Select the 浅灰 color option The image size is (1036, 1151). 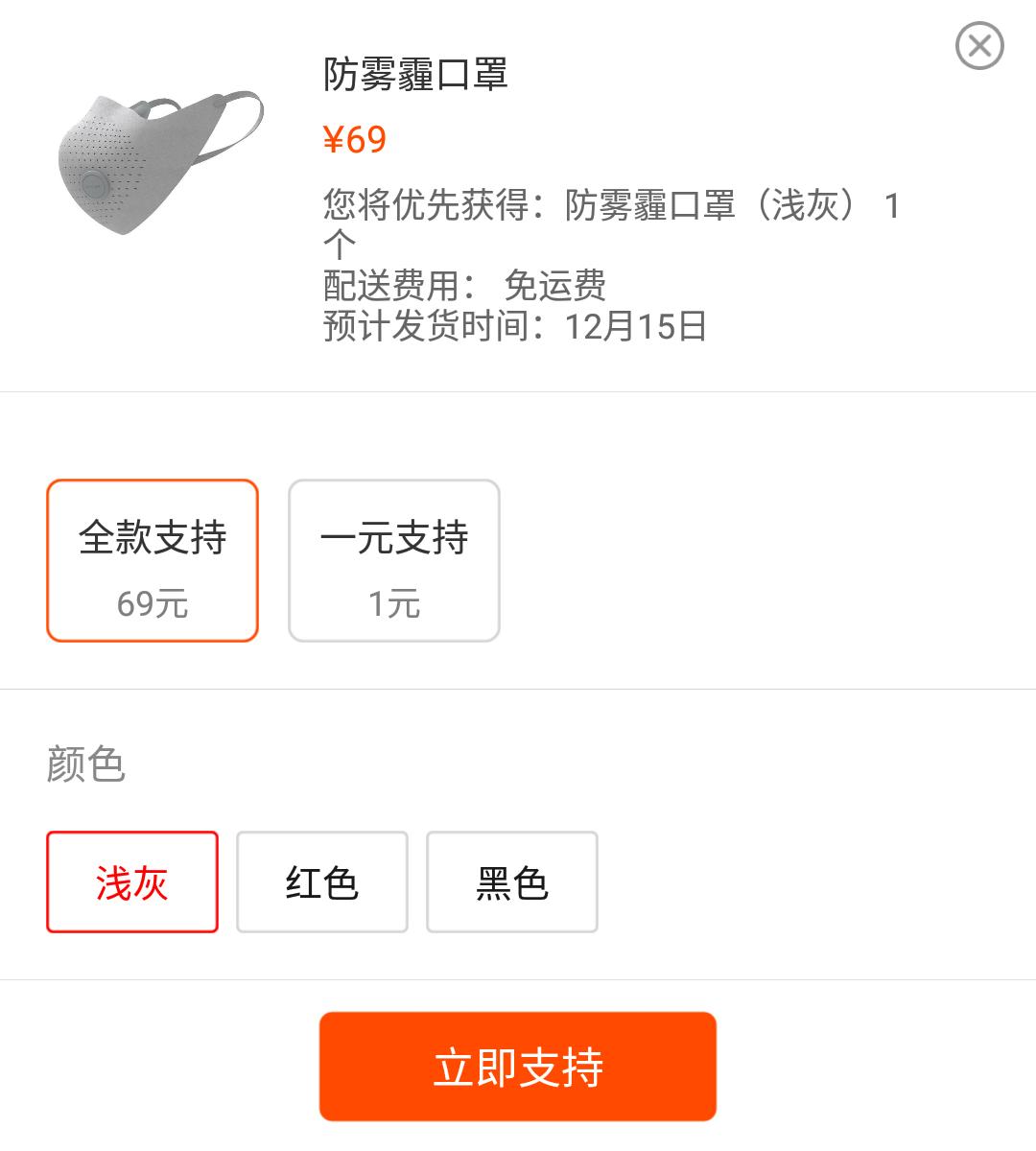point(131,881)
